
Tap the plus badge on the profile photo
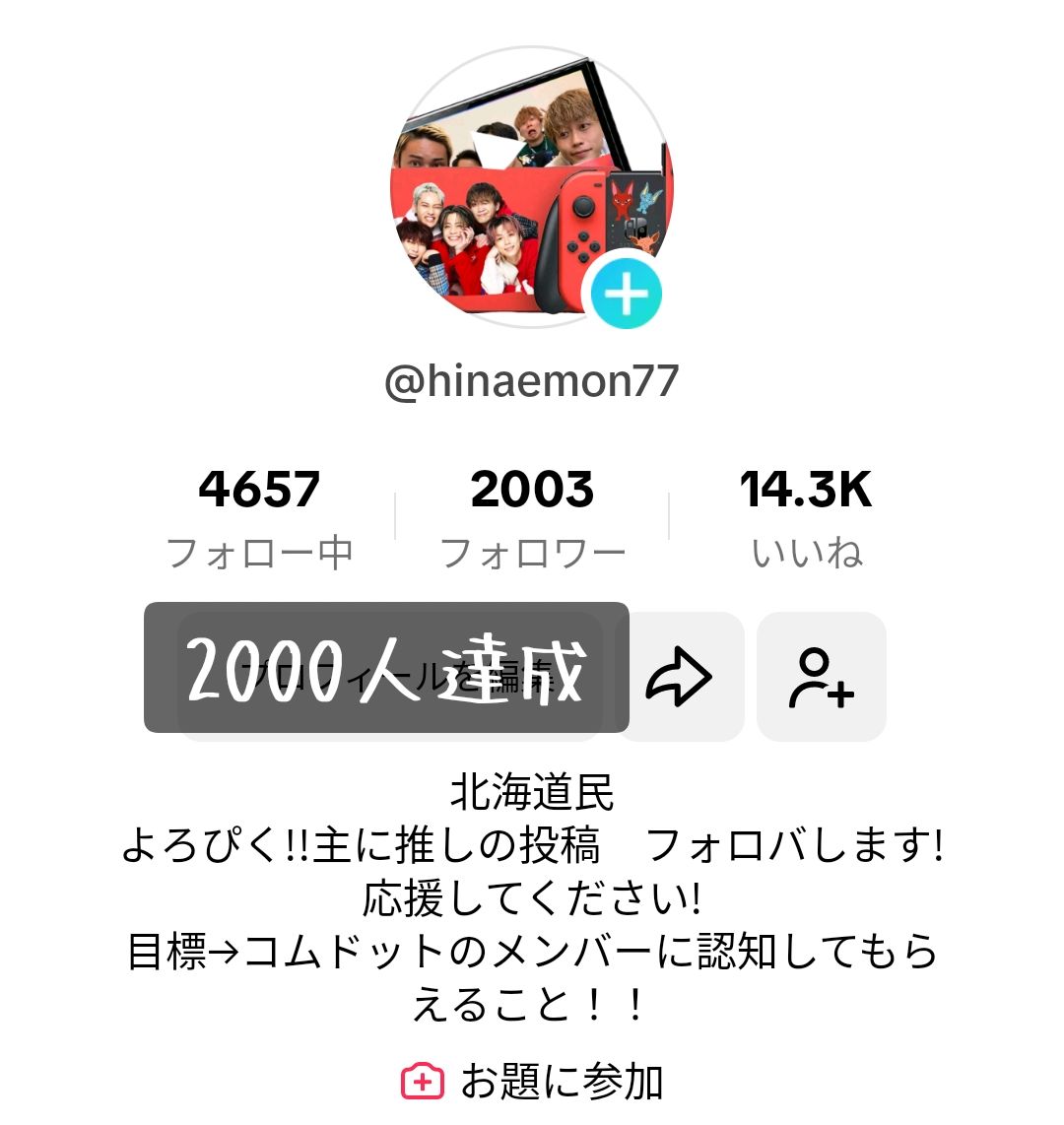pyautogui.click(x=626, y=296)
